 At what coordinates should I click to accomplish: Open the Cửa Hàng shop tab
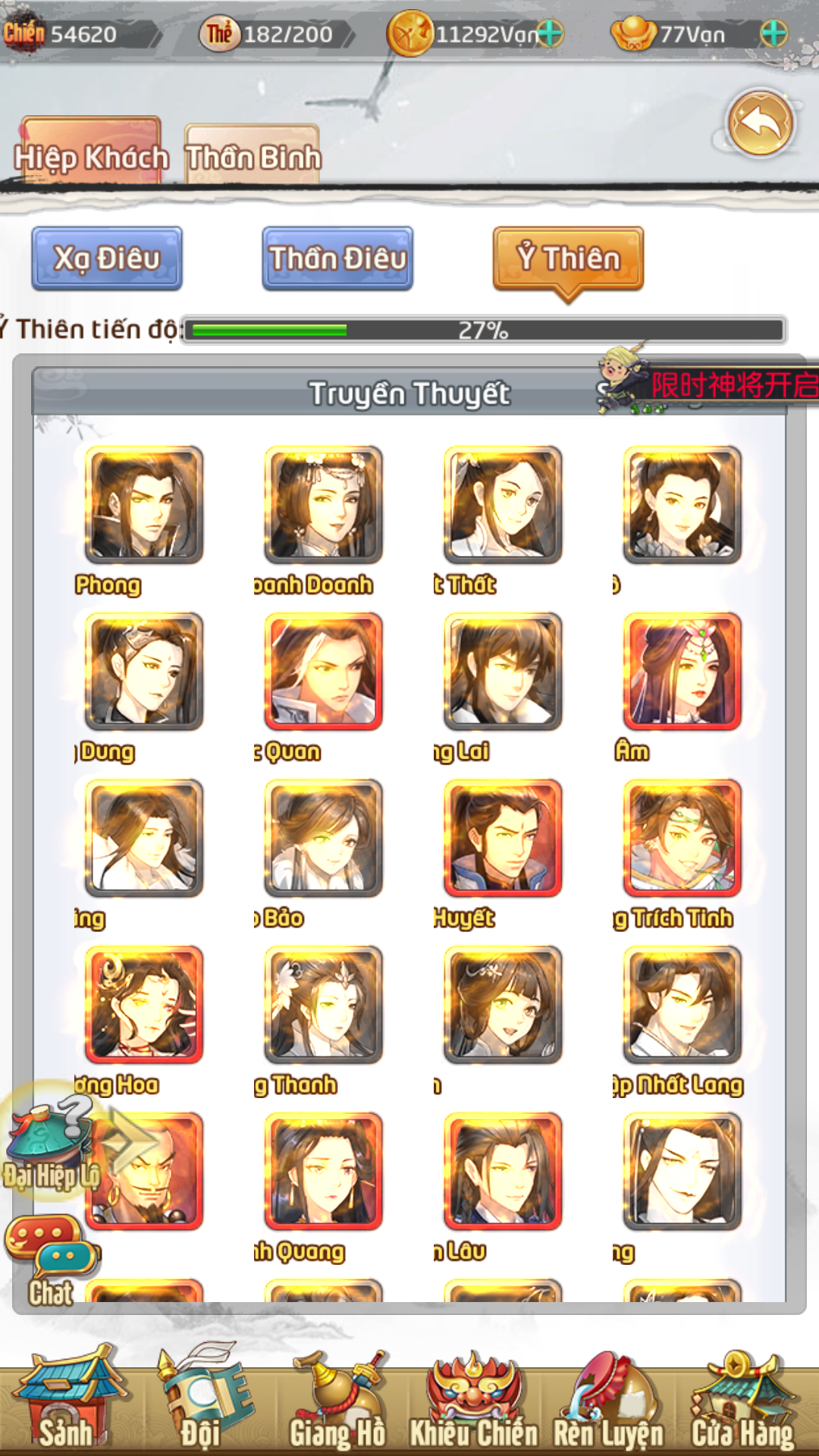pyautogui.click(x=742, y=1401)
